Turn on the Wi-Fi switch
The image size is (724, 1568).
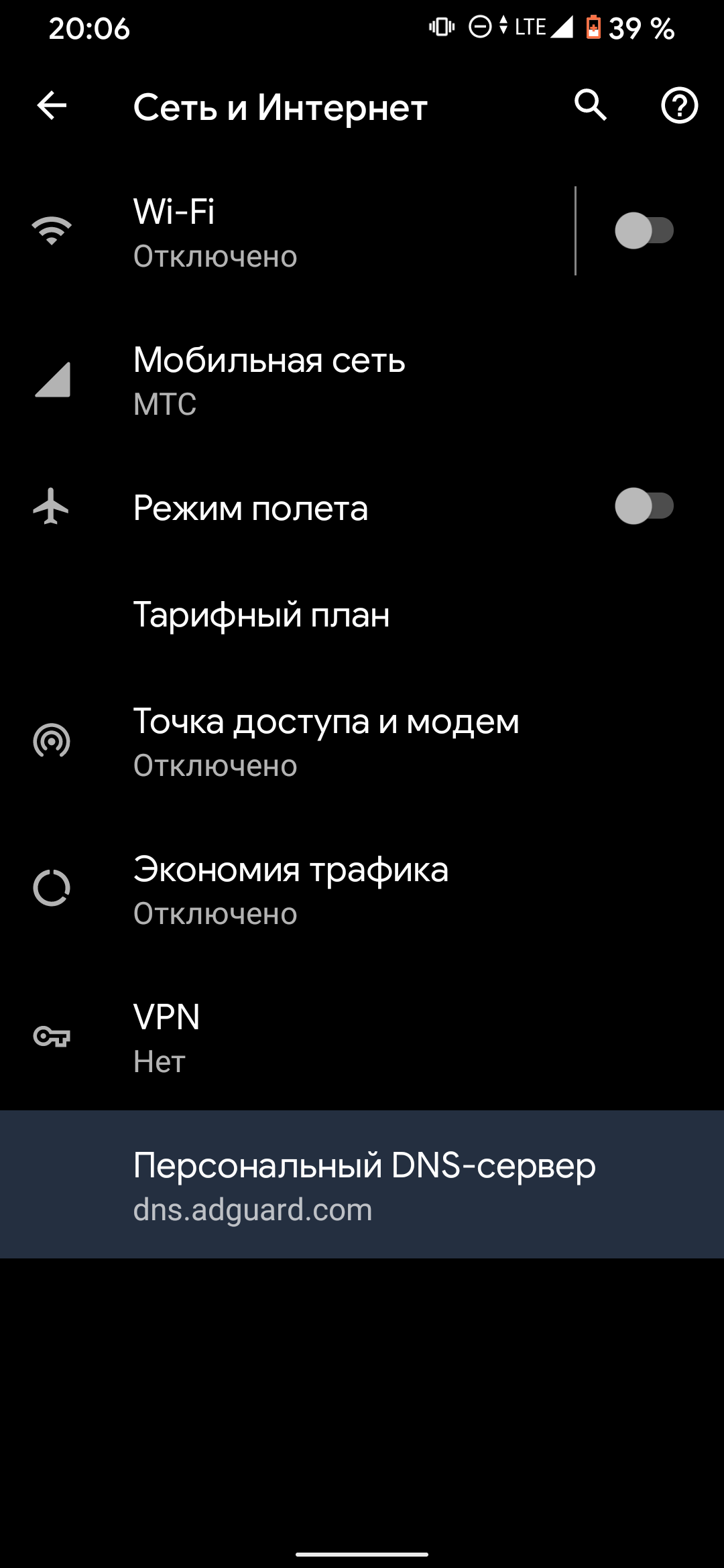click(x=644, y=231)
